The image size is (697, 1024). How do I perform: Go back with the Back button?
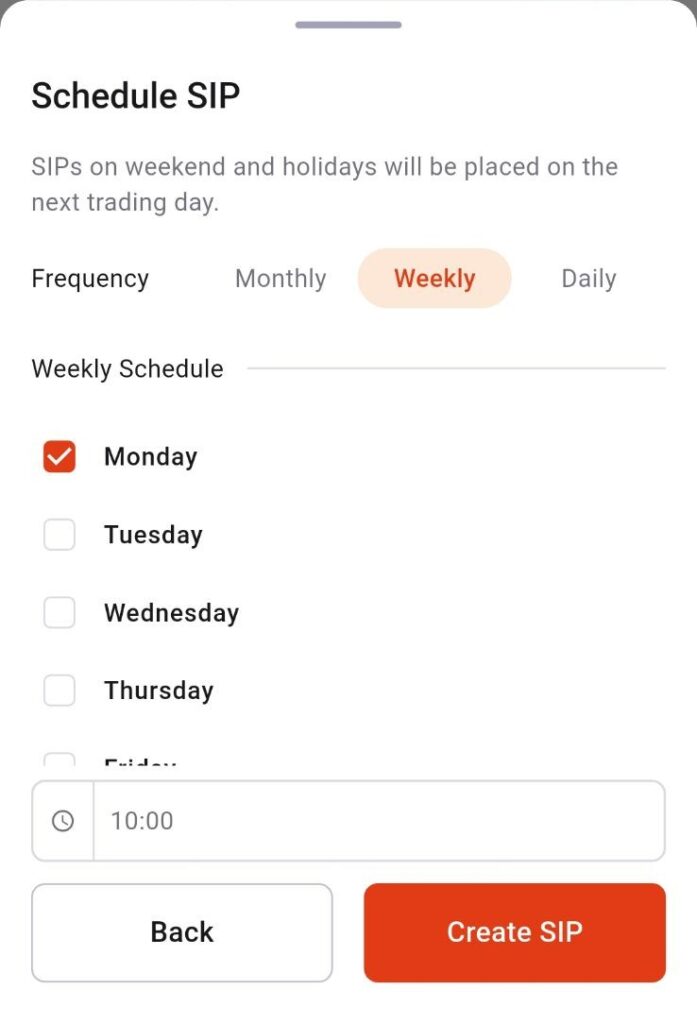pyautogui.click(x=182, y=932)
